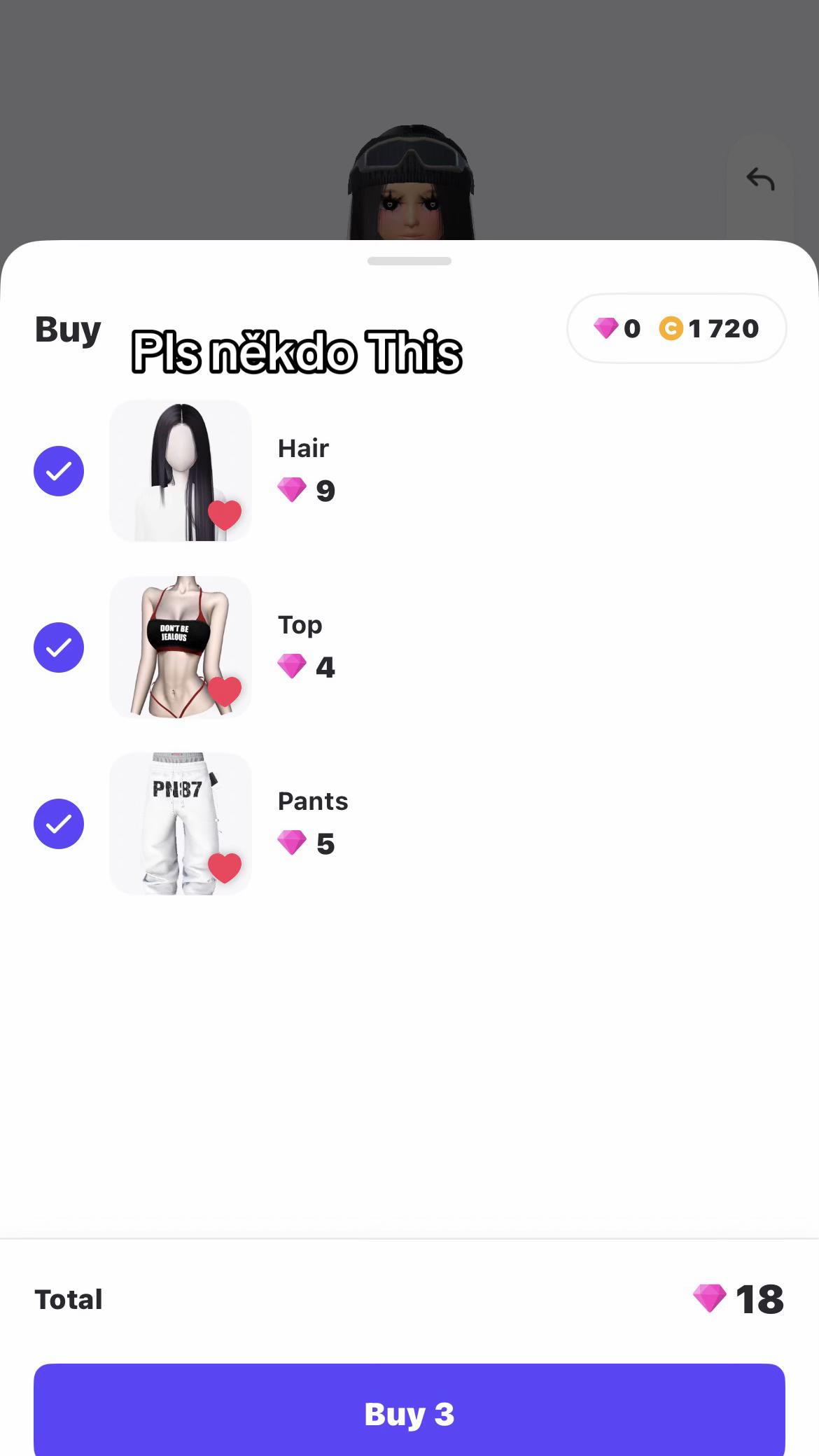Uncheck the Top item checkbox
Screen dimensions: 819x1456
coord(59,647)
